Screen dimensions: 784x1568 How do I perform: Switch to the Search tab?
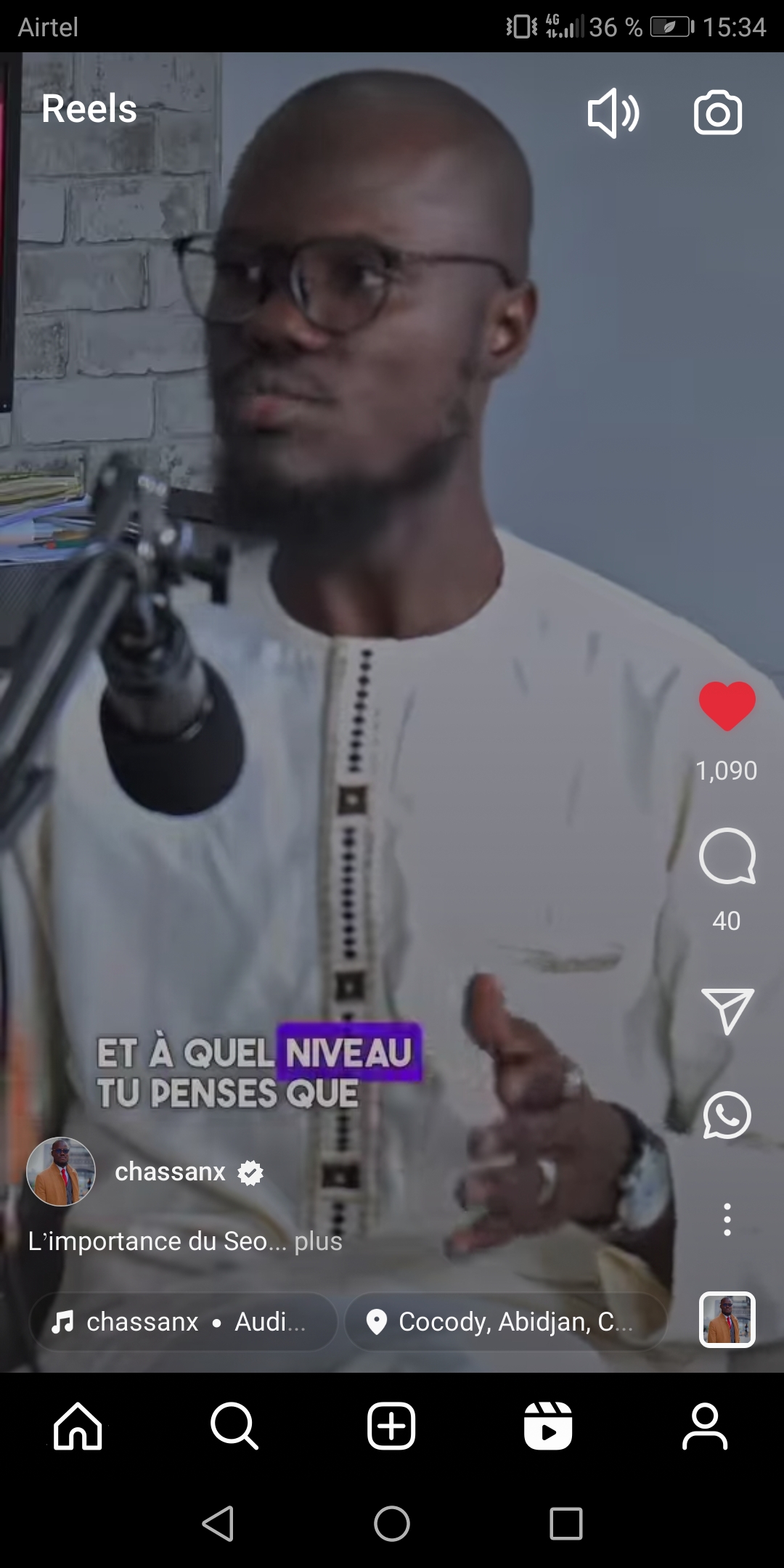point(234,1426)
